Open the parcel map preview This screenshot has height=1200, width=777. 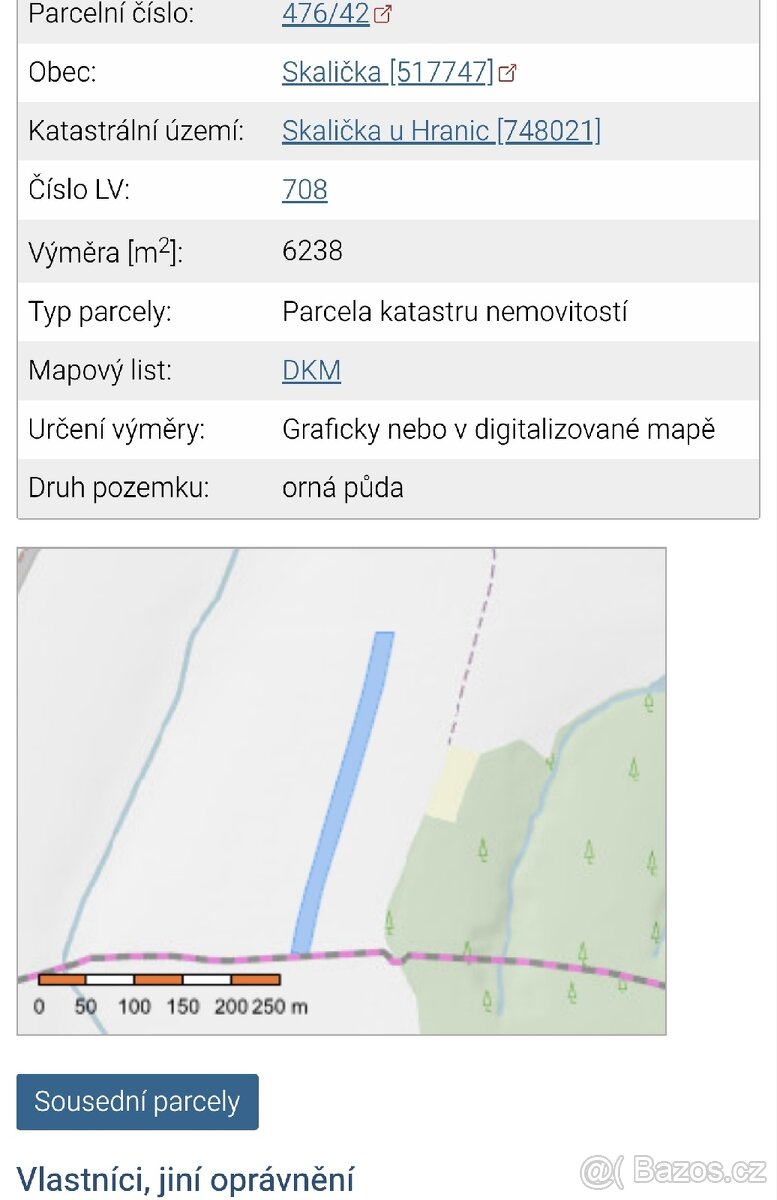pos(341,790)
